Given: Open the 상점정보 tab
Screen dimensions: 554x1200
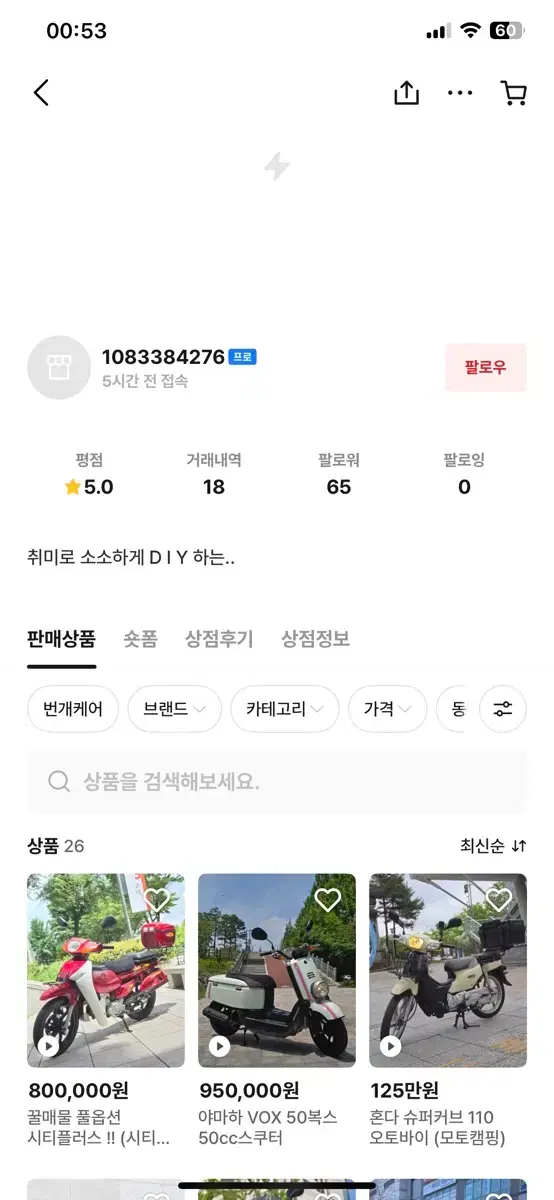Looking at the screenshot, I should click(x=315, y=639).
